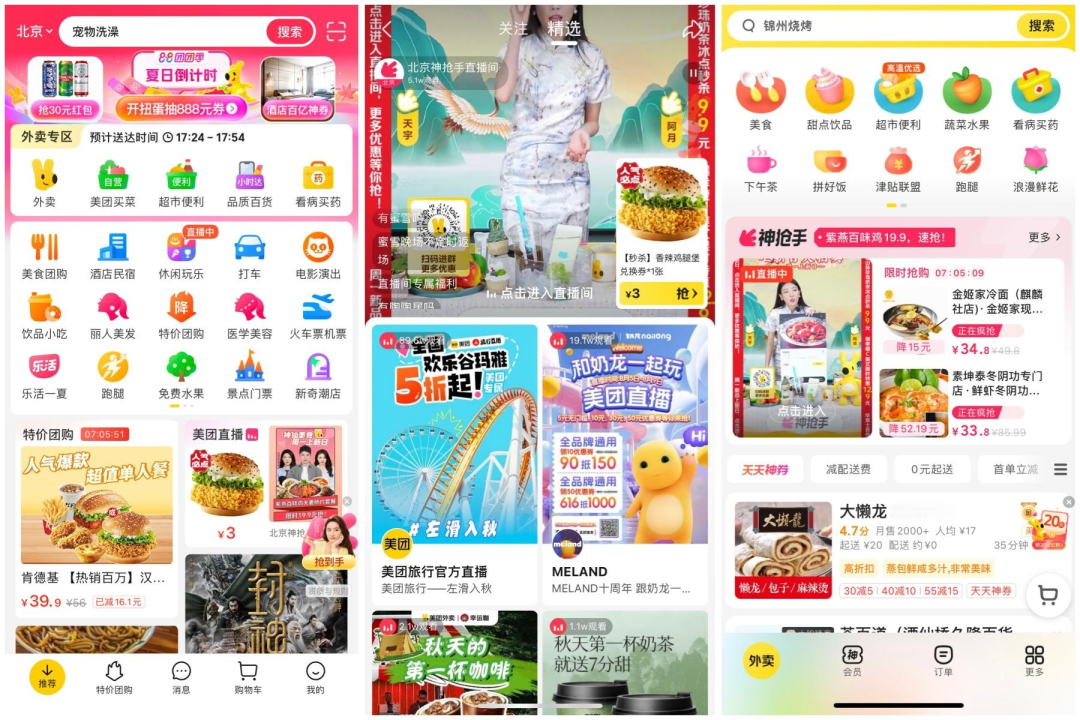Open 酒店民宿 category
Image resolution: width=1080 pixels, height=720 pixels.
[x=112, y=256]
